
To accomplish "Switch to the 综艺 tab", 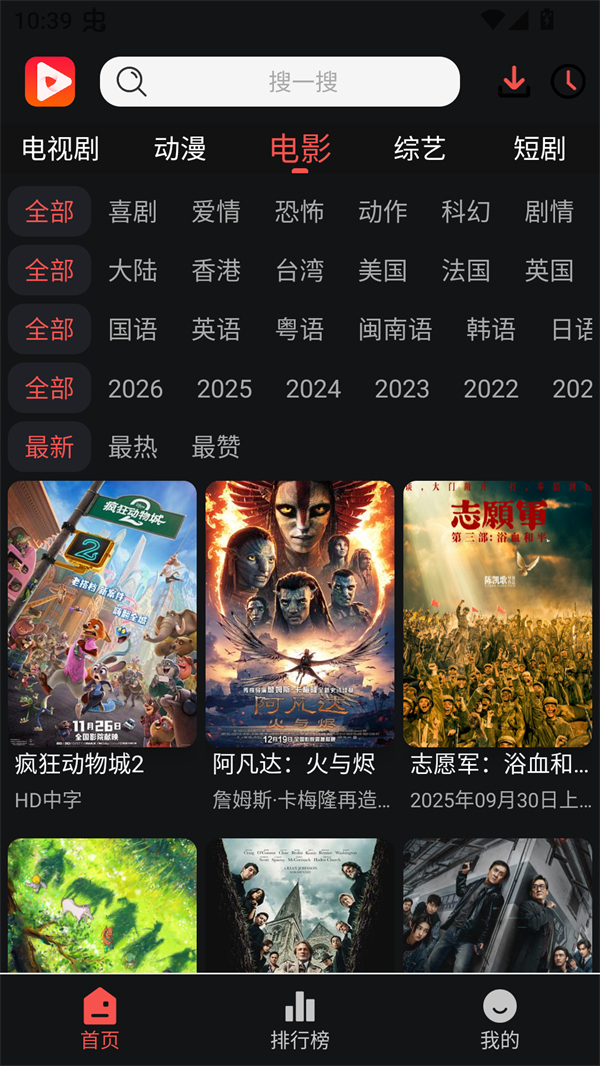I will (x=420, y=149).
